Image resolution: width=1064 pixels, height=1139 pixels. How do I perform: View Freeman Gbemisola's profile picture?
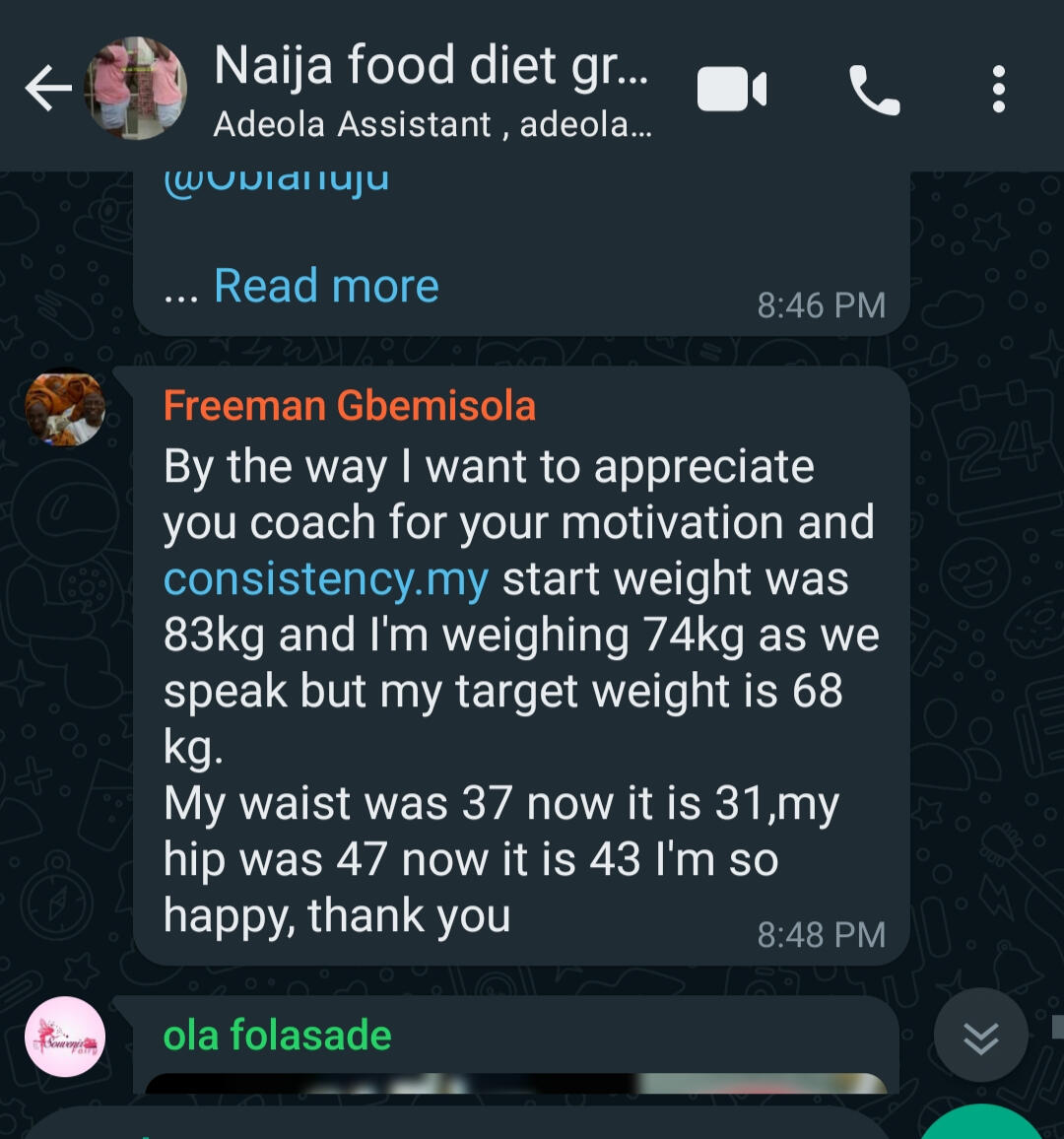coord(65,408)
